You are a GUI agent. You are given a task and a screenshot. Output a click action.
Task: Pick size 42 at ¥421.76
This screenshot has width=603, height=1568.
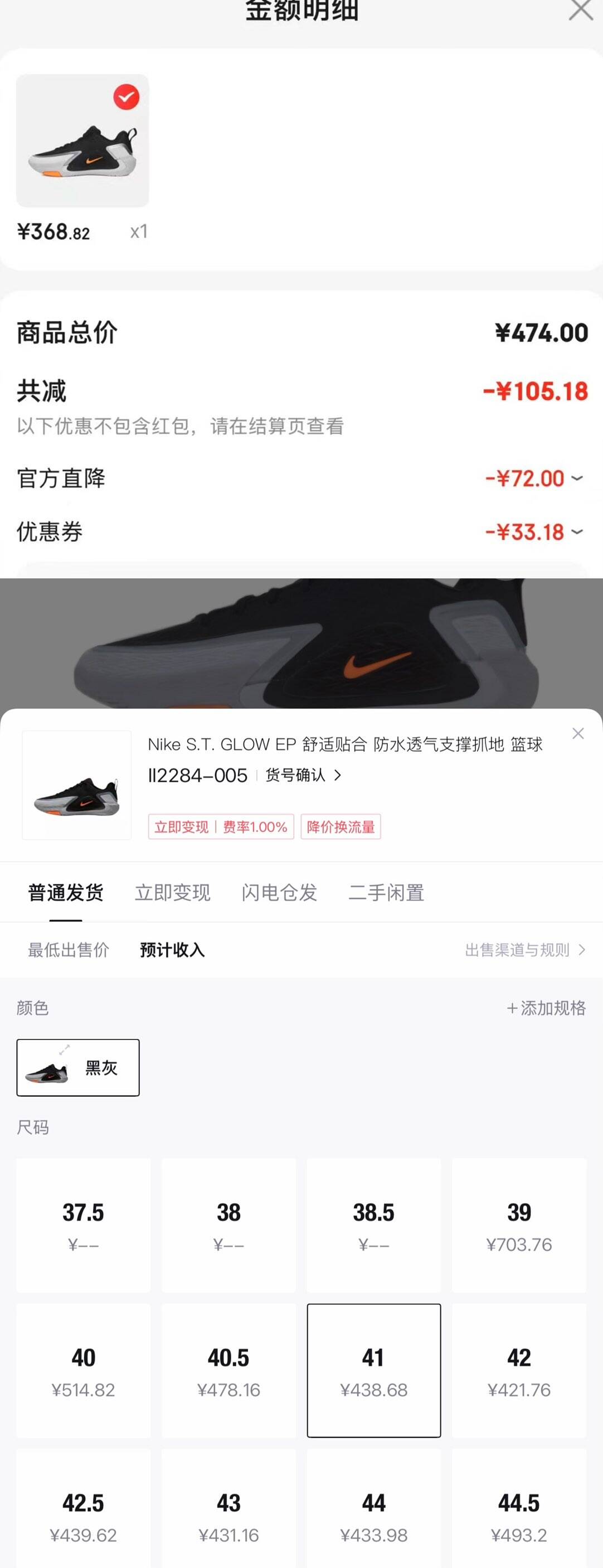click(x=519, y=1371)
